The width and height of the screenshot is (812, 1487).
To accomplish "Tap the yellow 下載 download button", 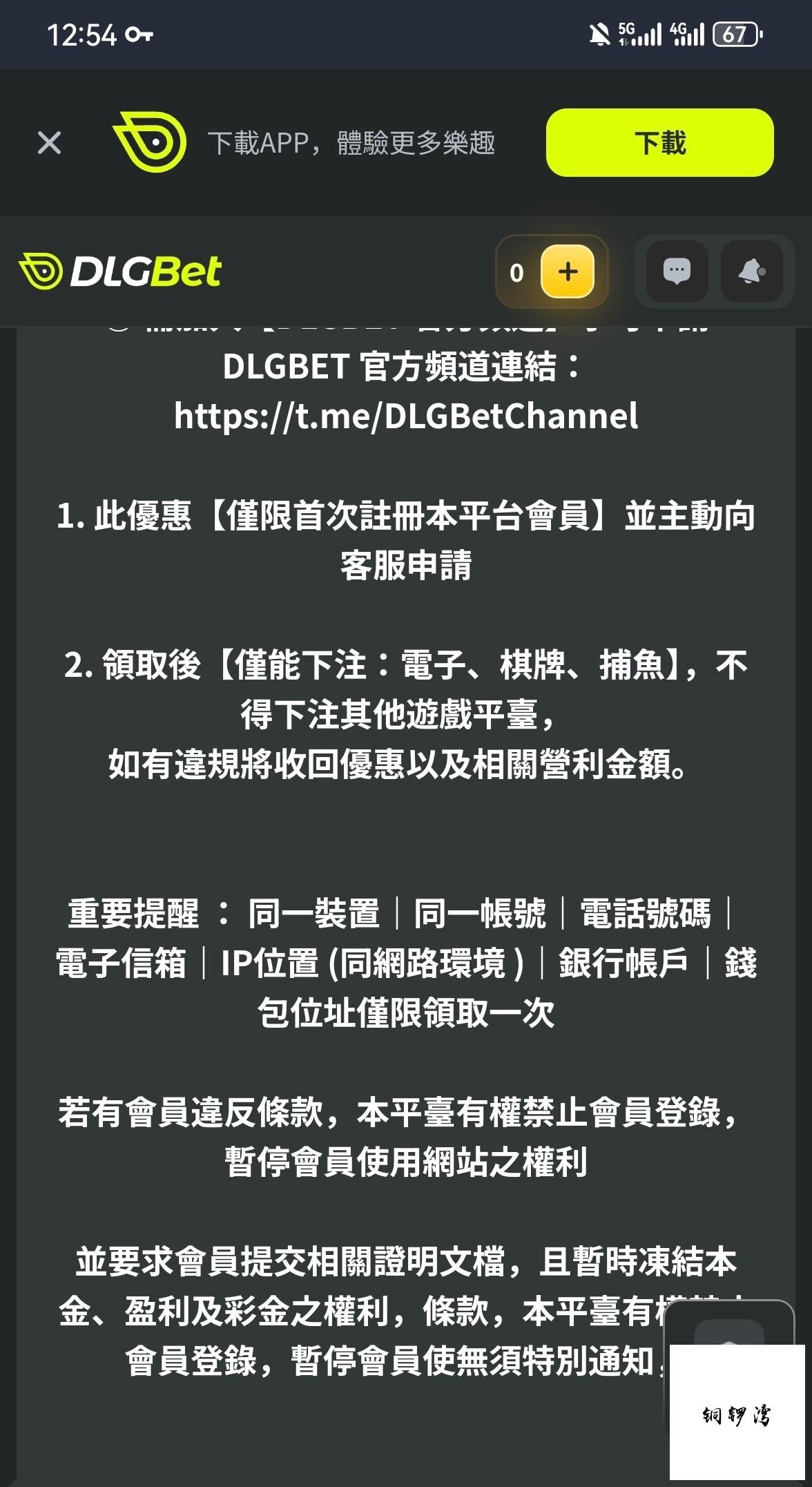I will click(x=659, y=142).
